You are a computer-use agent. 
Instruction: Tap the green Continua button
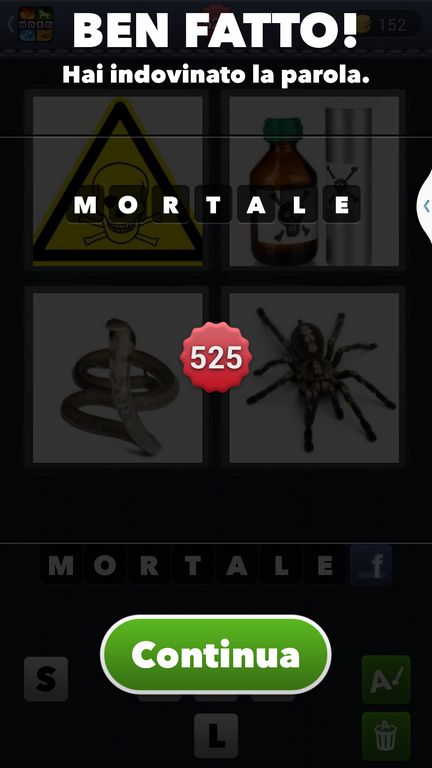point(216,654)
